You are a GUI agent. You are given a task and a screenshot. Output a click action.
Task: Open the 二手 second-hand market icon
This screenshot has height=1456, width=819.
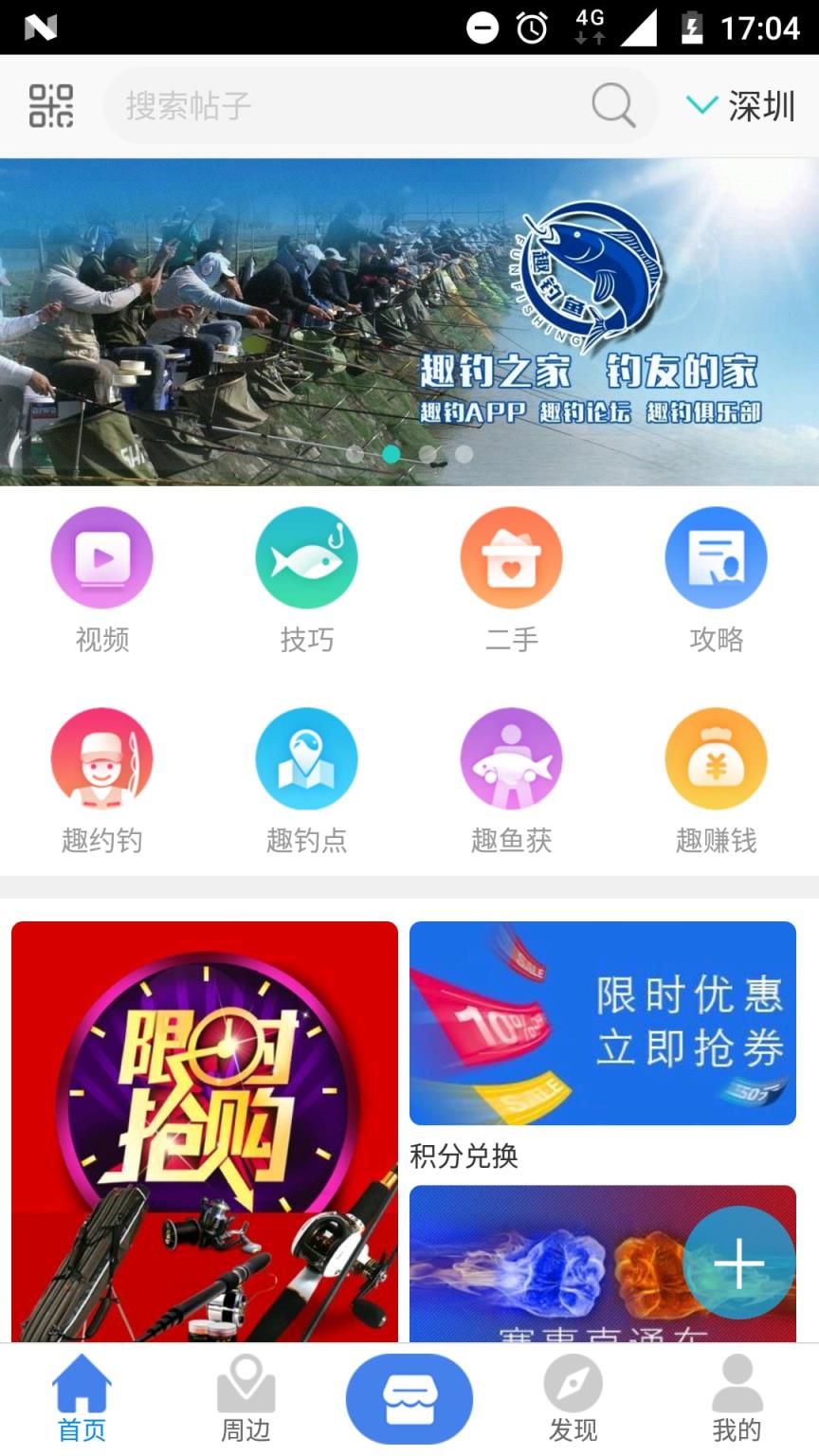click(x=511, y=557)
